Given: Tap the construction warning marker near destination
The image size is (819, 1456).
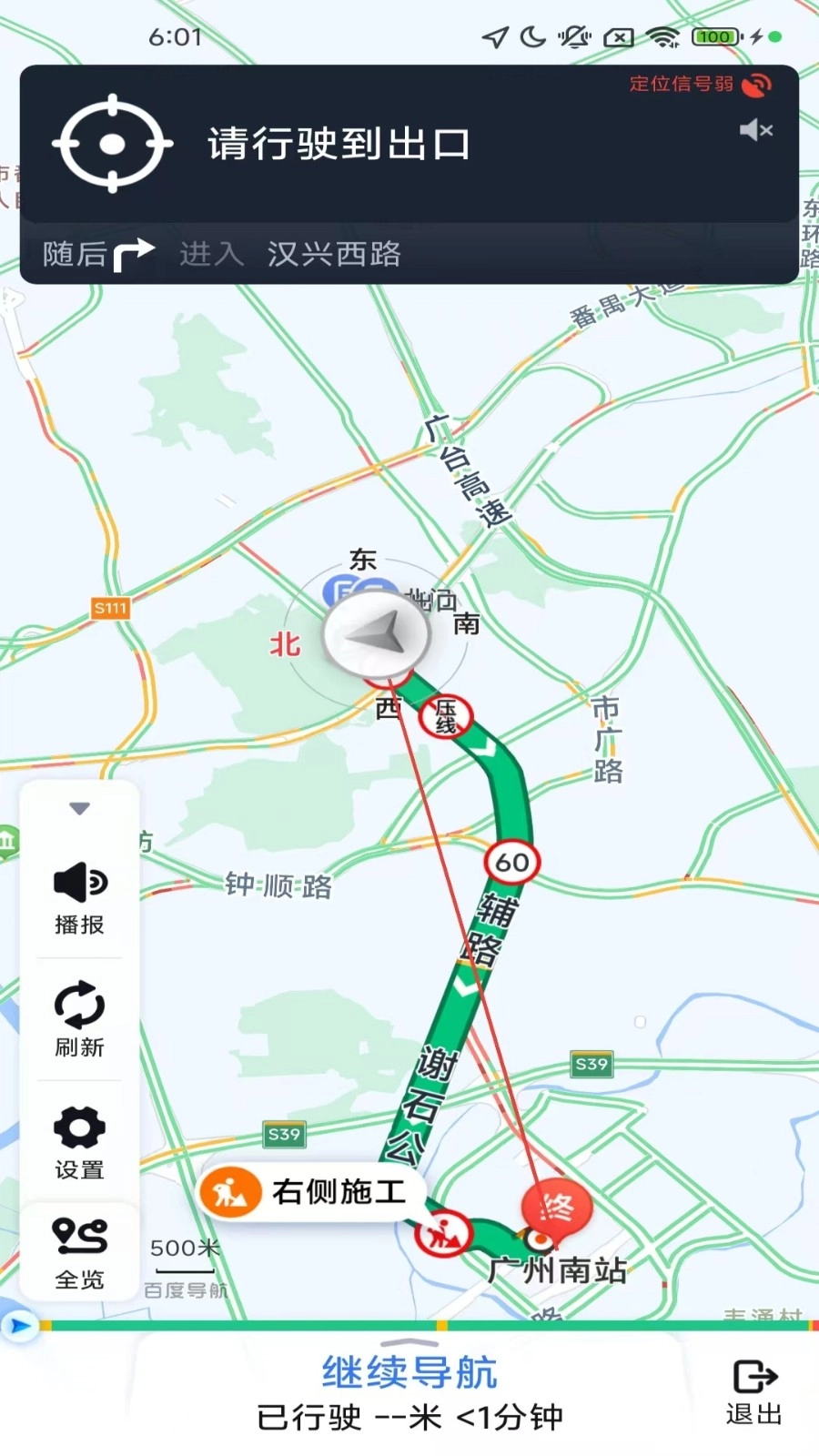Looking at the screenshot, I should [x=443, y=1234].
